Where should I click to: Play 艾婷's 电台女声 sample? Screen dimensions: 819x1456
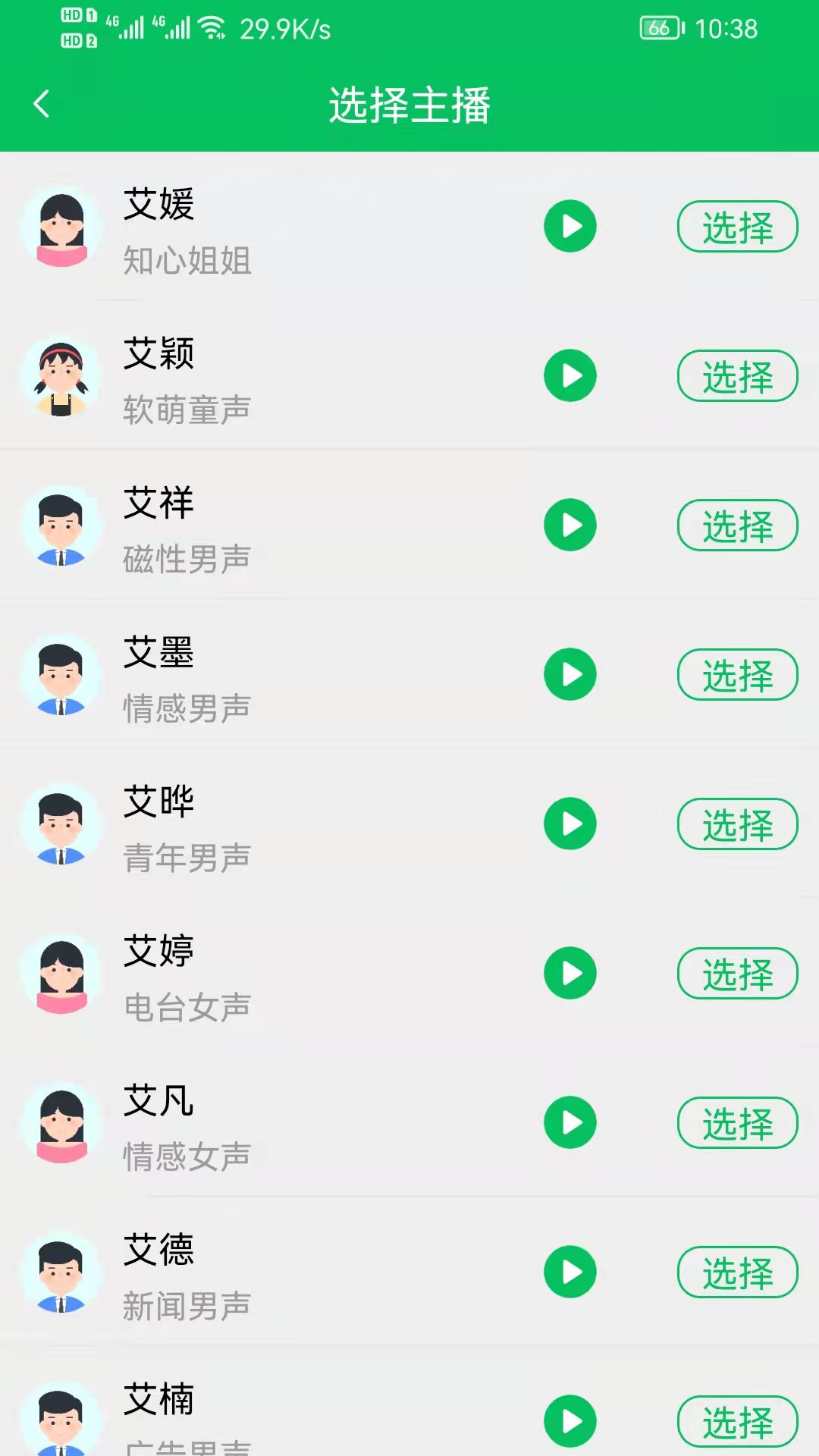[570, 973]
